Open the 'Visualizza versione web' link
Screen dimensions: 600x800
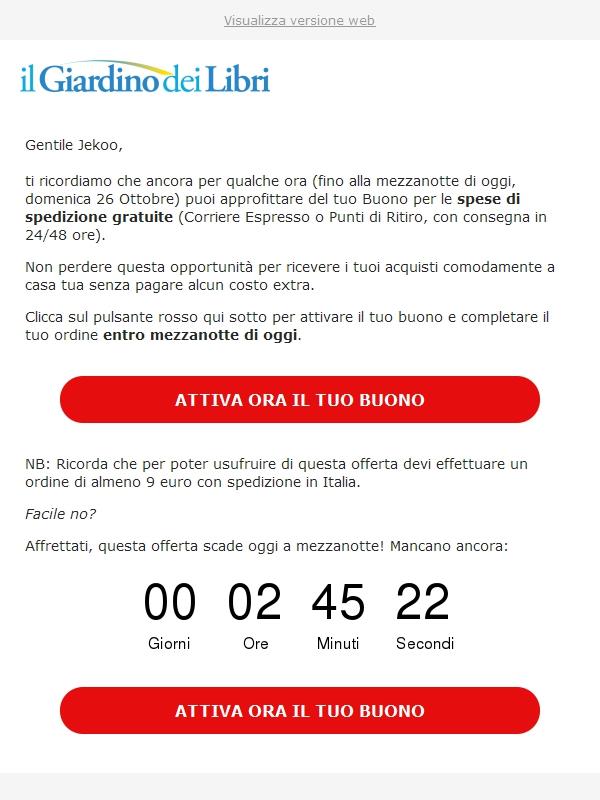299,20
